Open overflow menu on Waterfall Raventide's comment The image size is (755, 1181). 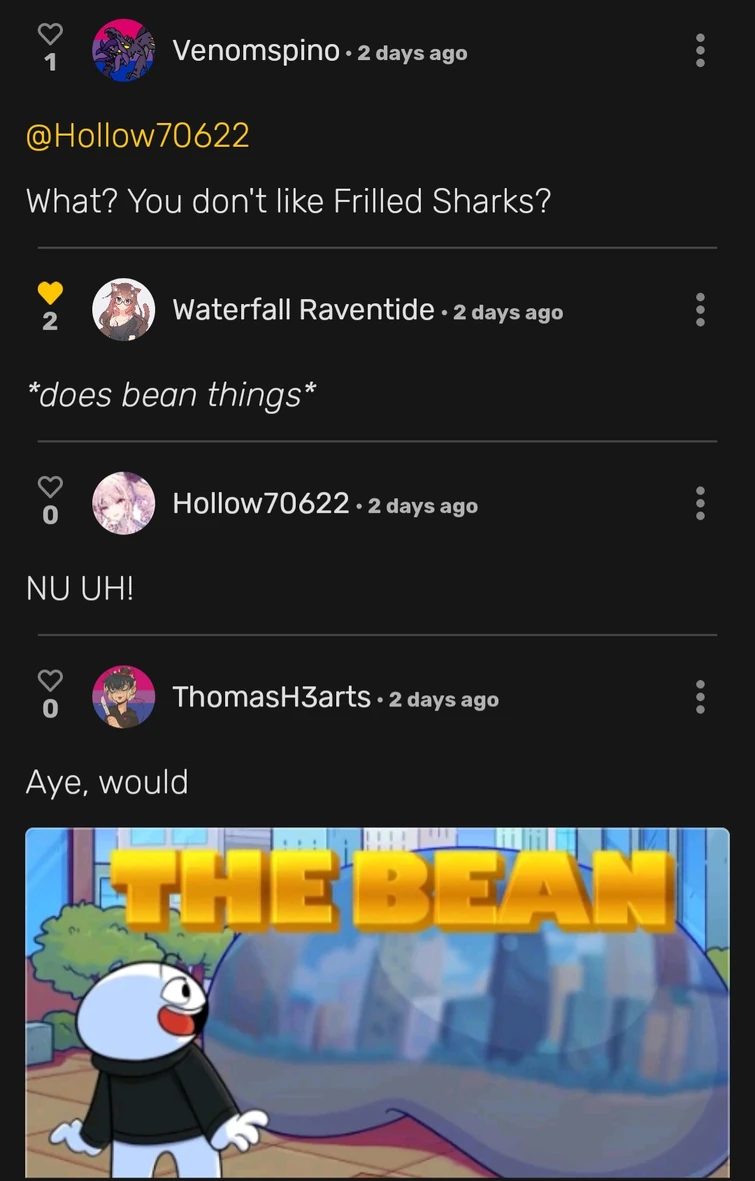point(700,310)
